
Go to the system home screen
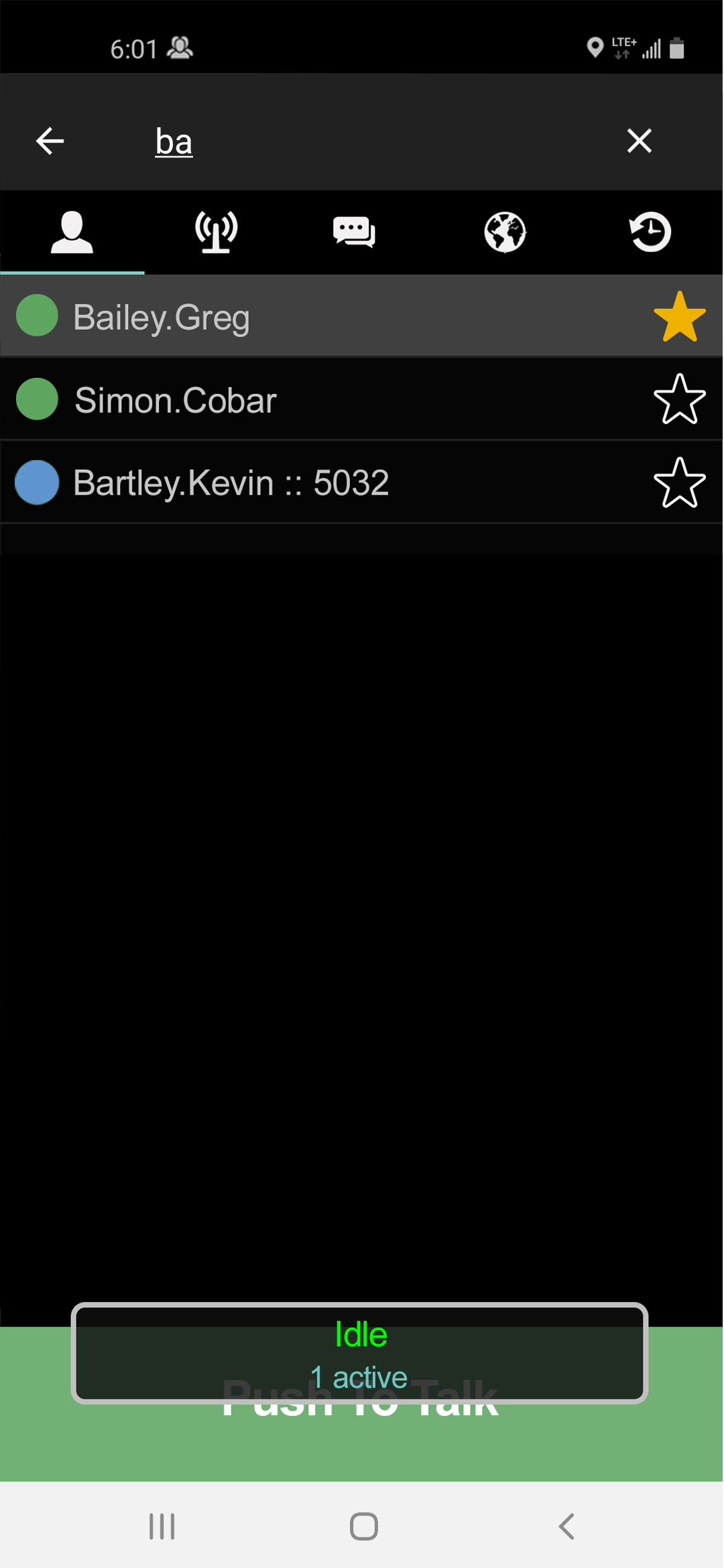click(364, 1526)
